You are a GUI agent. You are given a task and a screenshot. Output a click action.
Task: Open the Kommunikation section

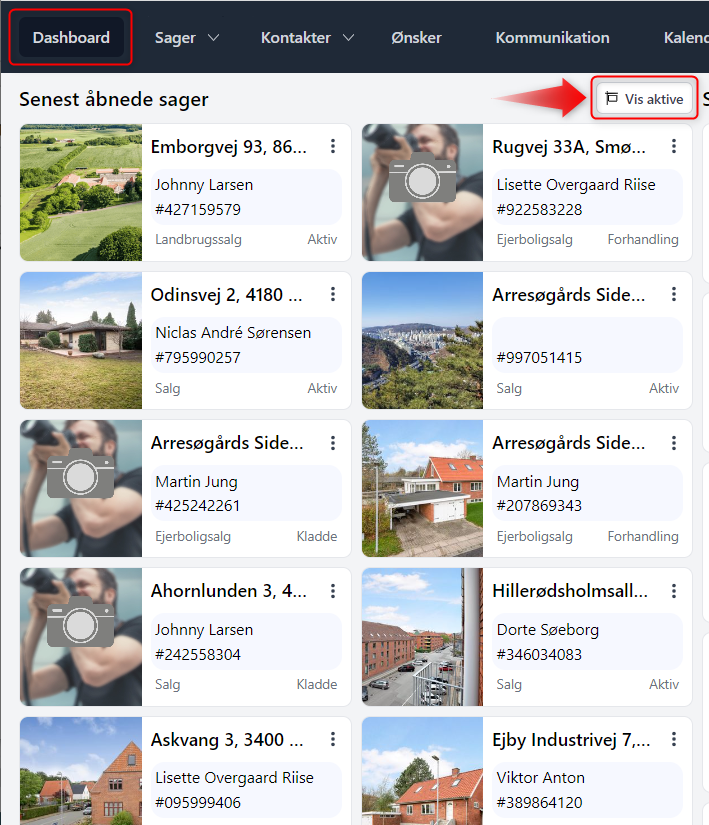click(x=552, y=38)
